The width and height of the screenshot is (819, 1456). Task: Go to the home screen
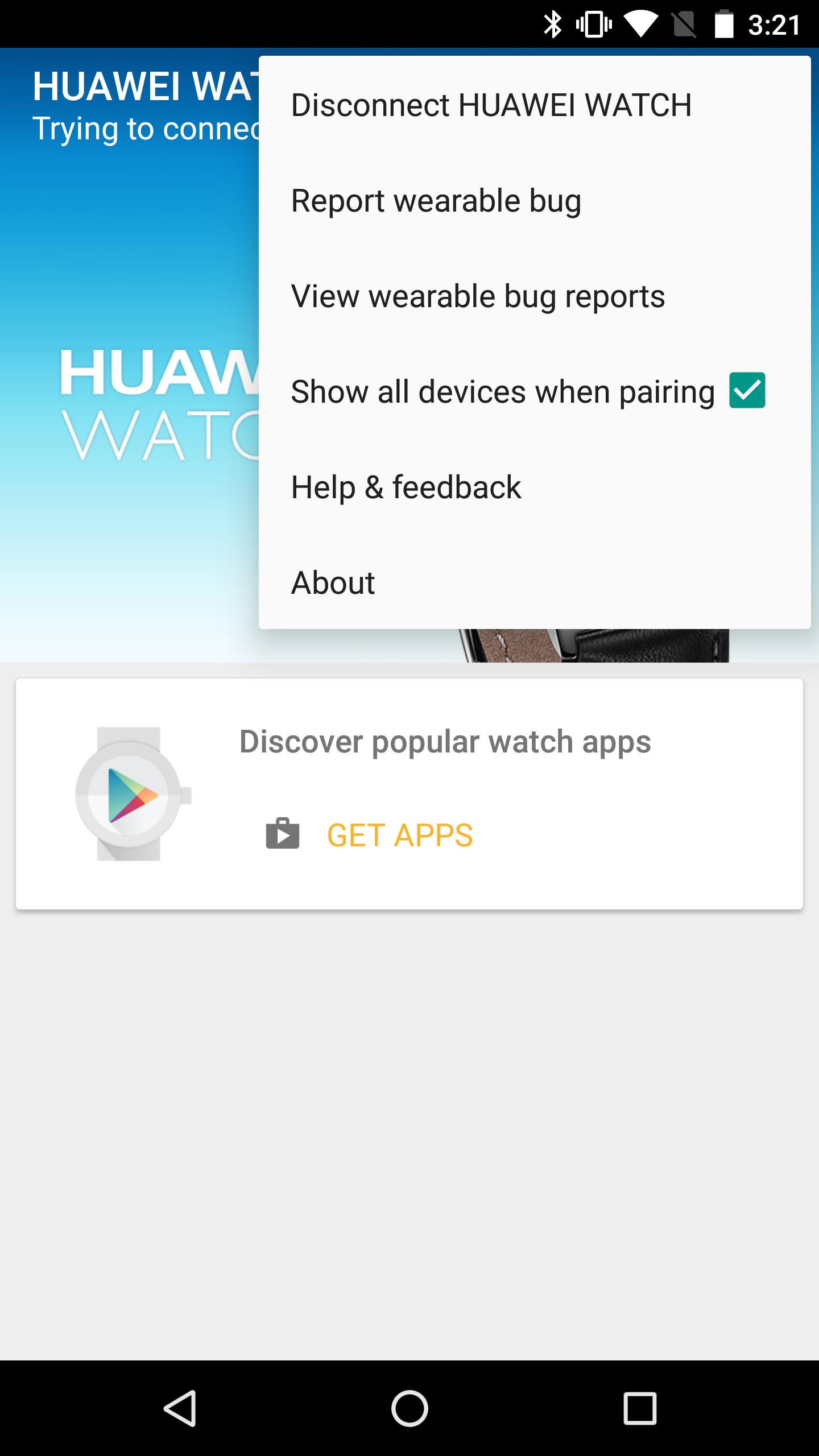409,1409
